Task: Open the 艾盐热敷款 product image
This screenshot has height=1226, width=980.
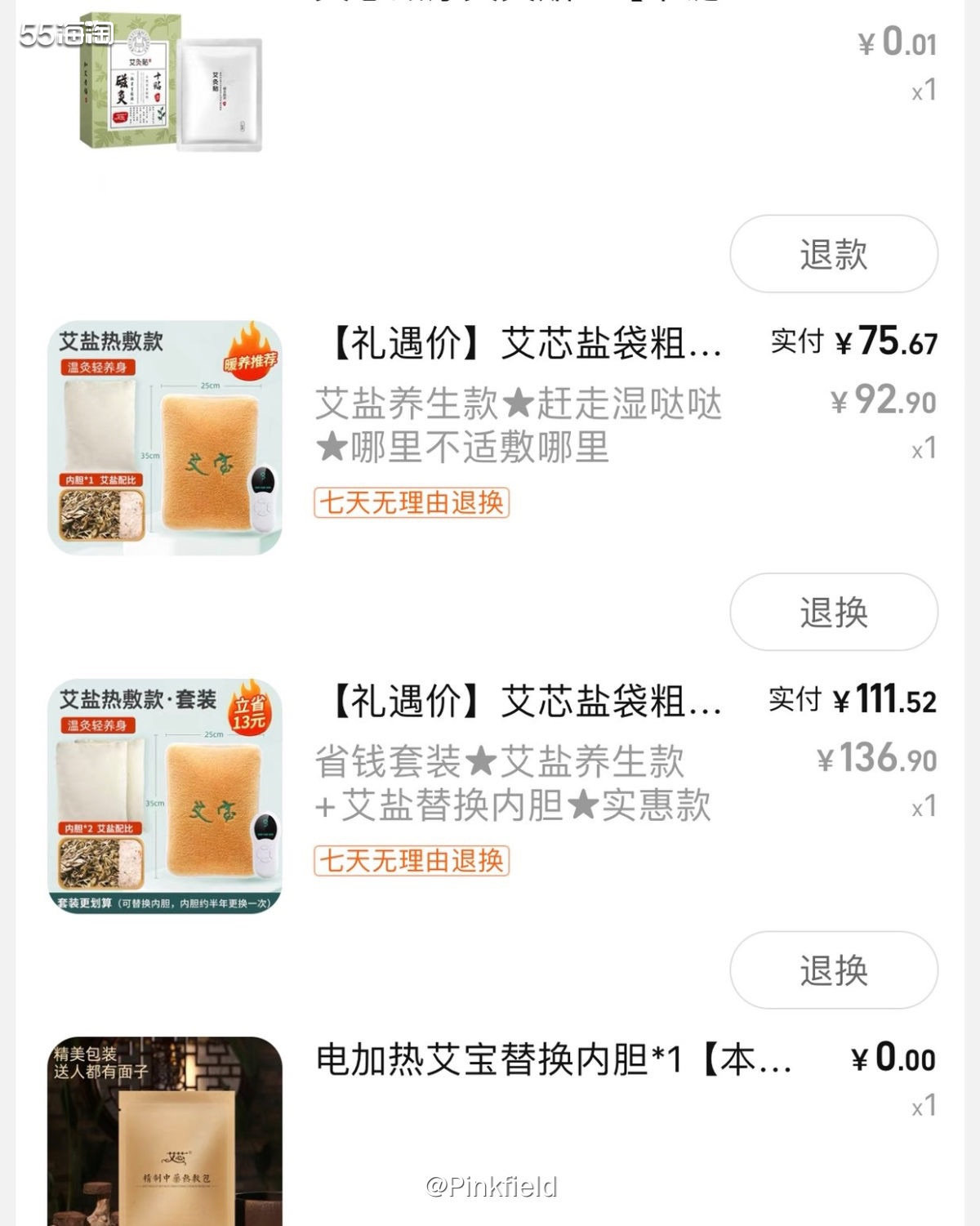Action: click(165, 438)
